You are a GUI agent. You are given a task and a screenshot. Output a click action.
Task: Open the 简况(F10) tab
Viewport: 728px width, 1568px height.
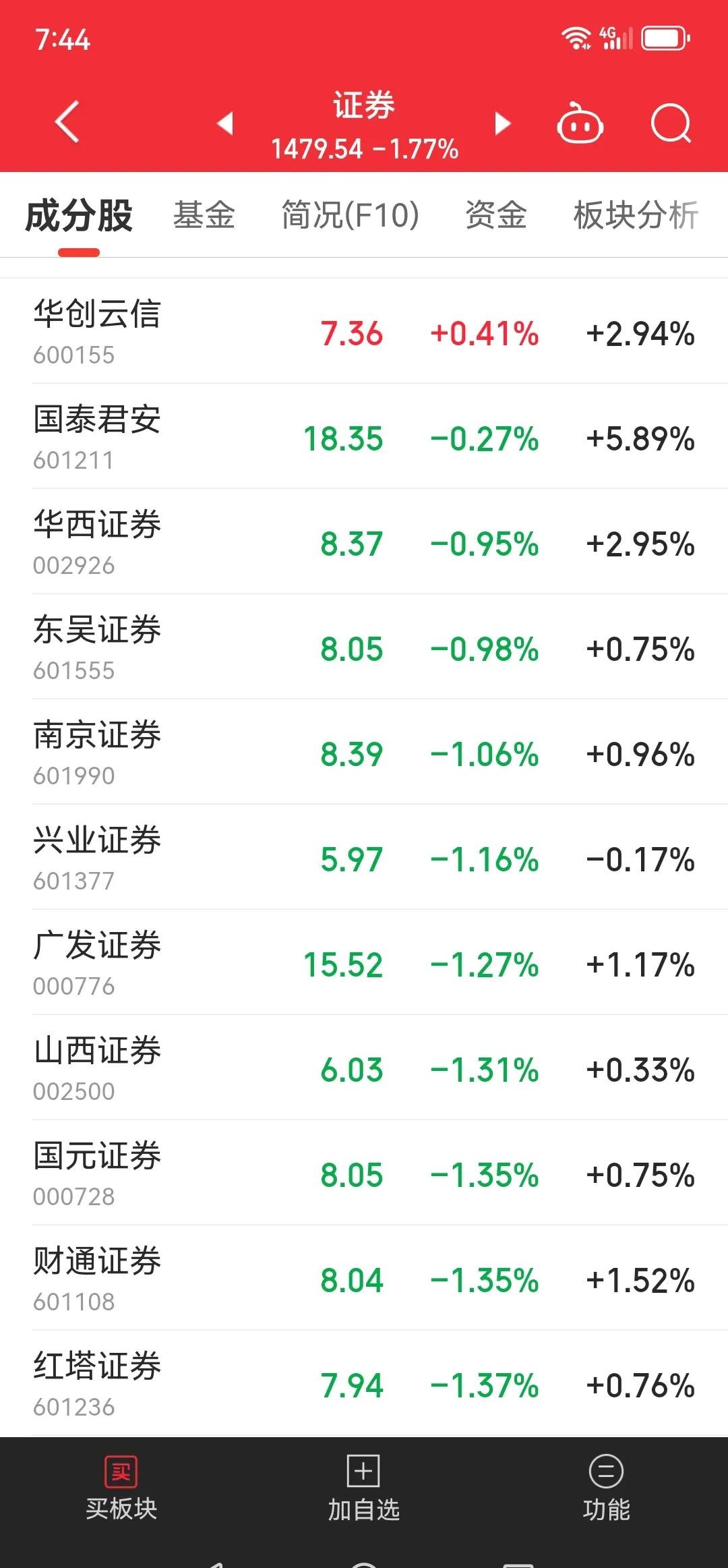pos(351,214)
